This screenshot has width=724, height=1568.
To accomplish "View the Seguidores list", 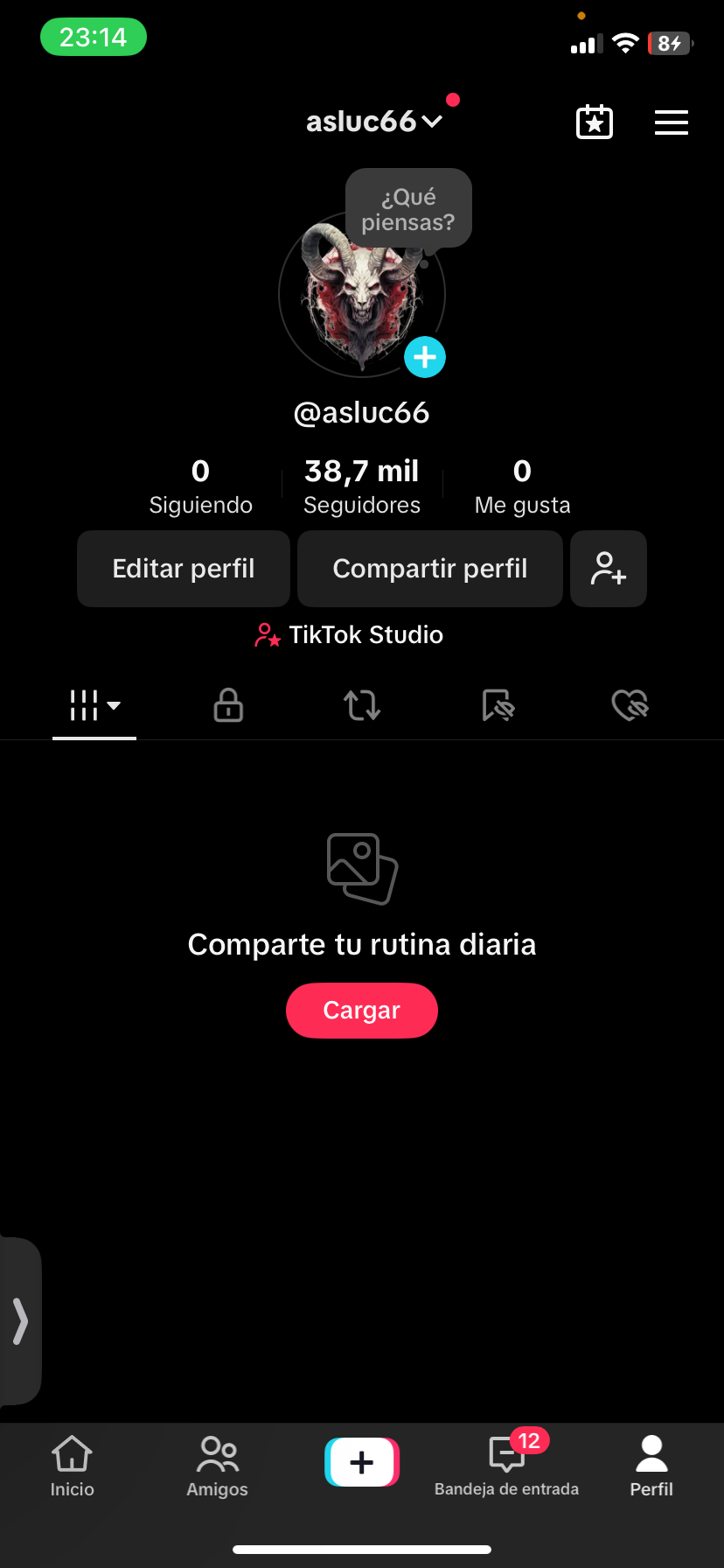I will click(362, 486).
